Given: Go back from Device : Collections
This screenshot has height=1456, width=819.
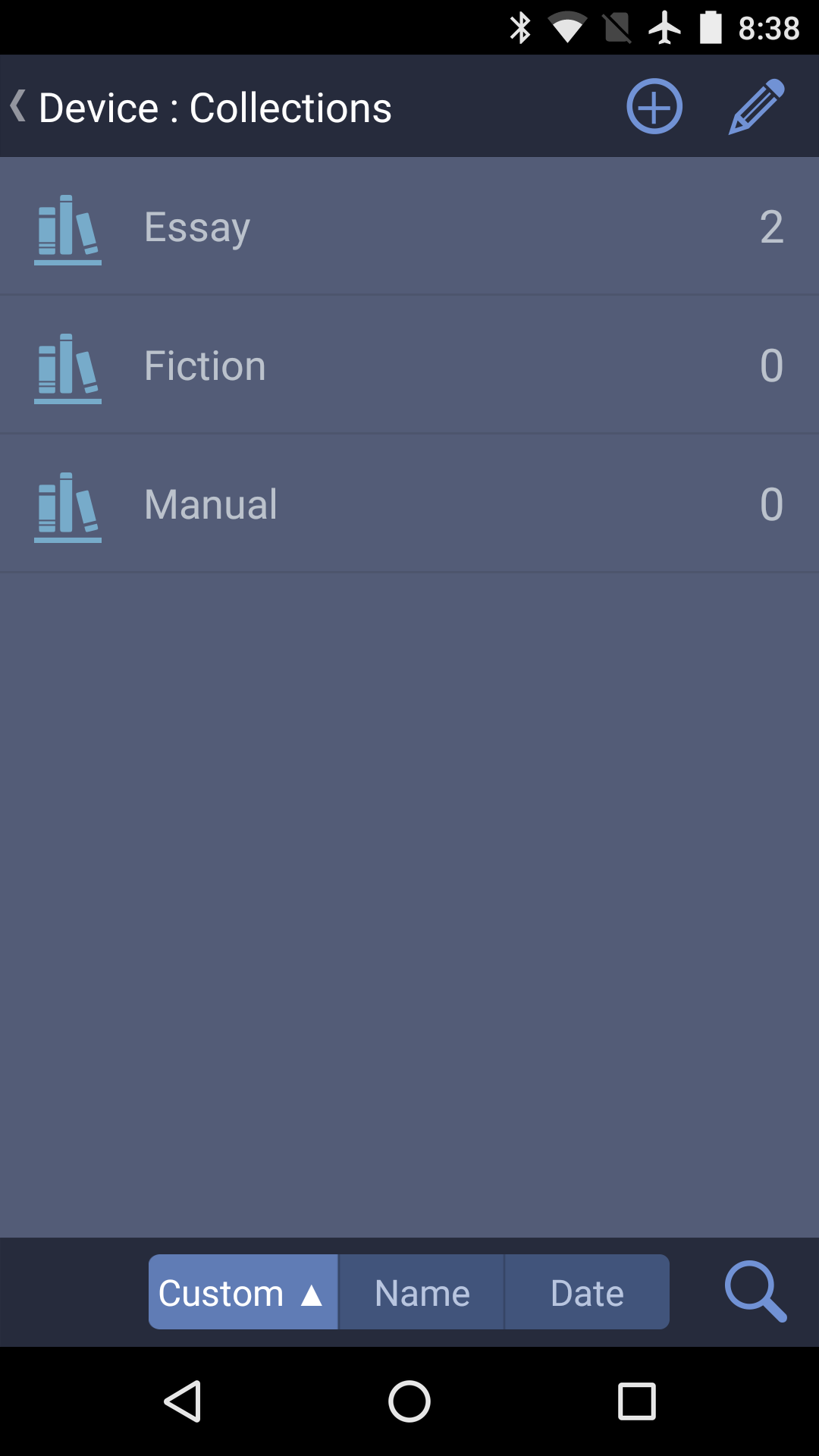Looking at the screenshot, I should 18,106.
